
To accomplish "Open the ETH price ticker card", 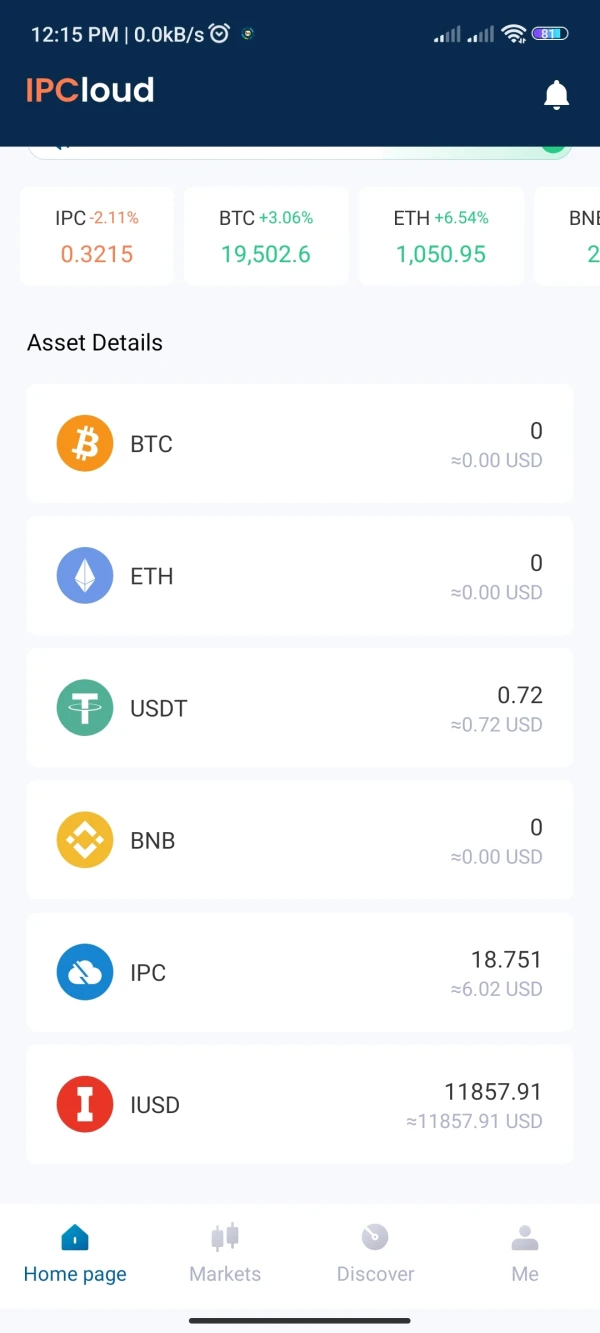I will point(441,237).
